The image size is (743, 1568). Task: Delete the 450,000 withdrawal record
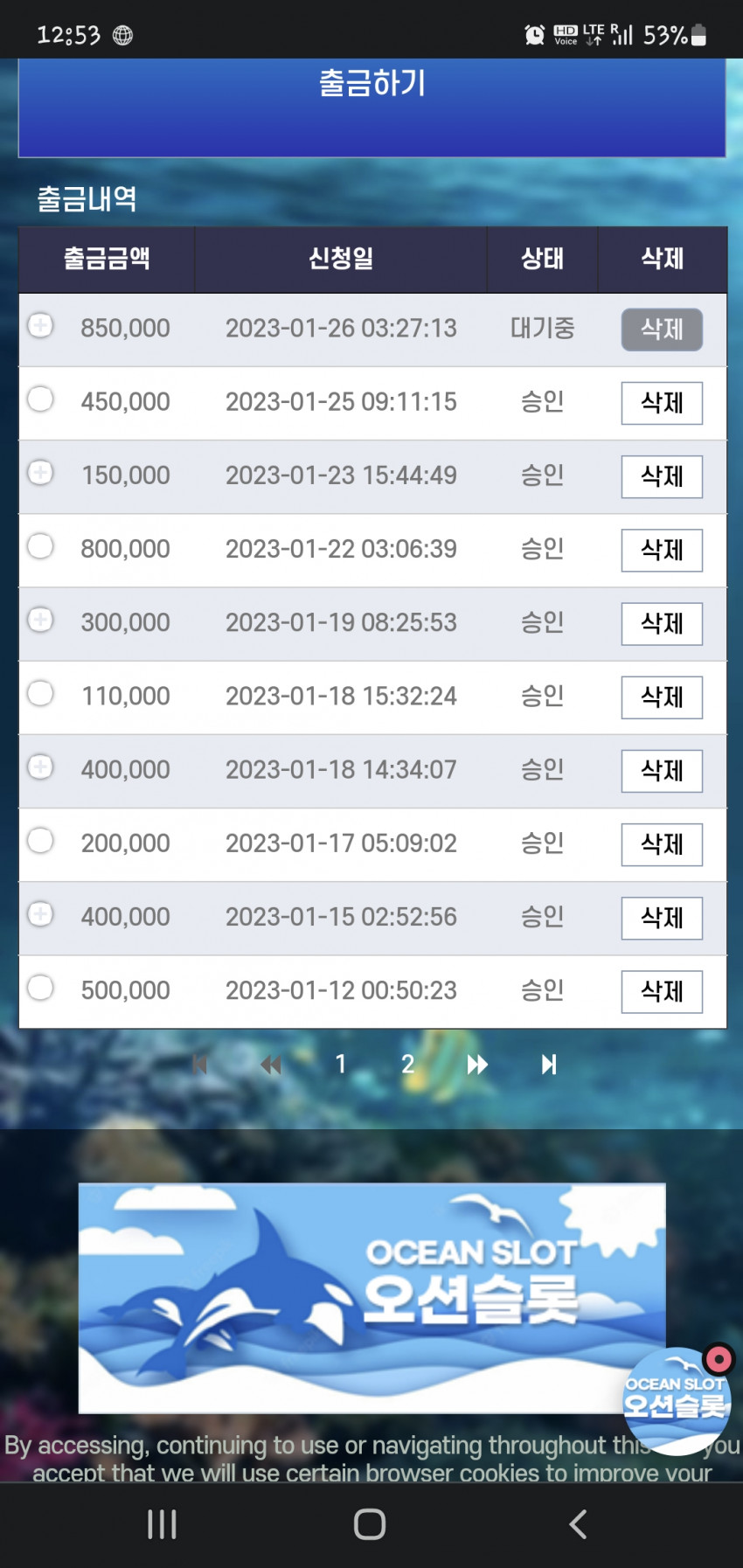(x=662, y=403)
